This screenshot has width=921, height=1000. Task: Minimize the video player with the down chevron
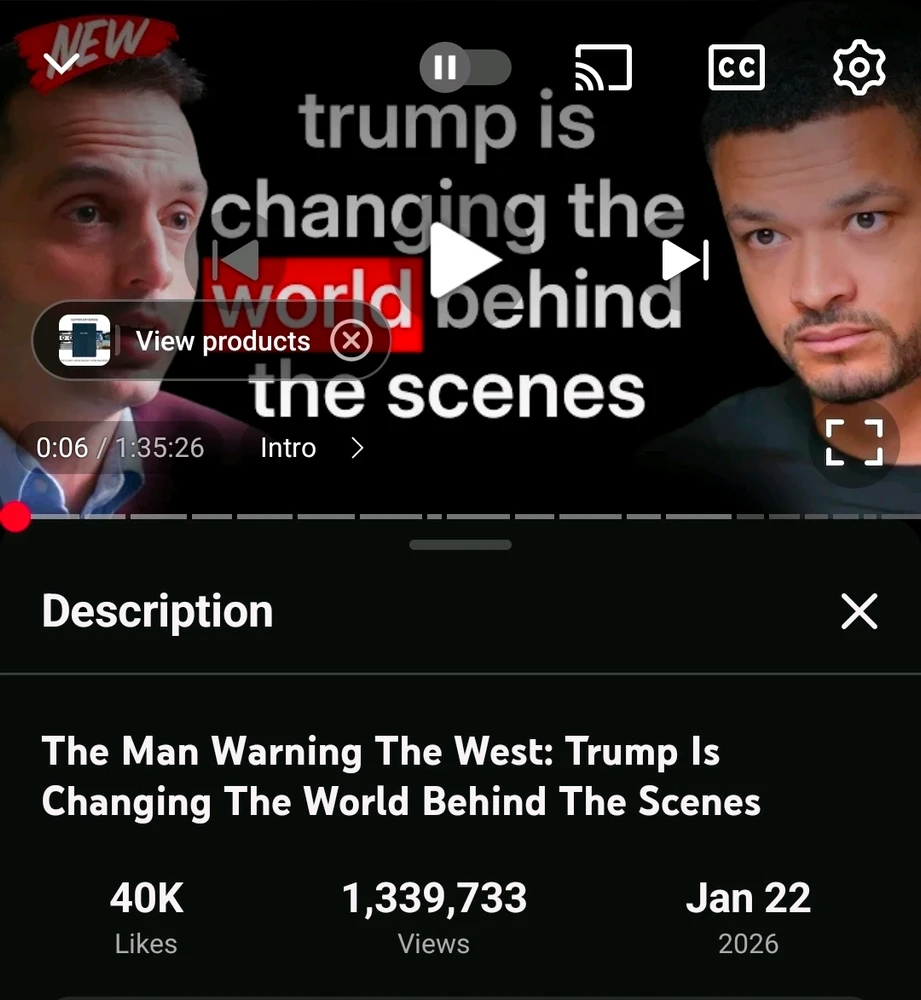[62, 65]
